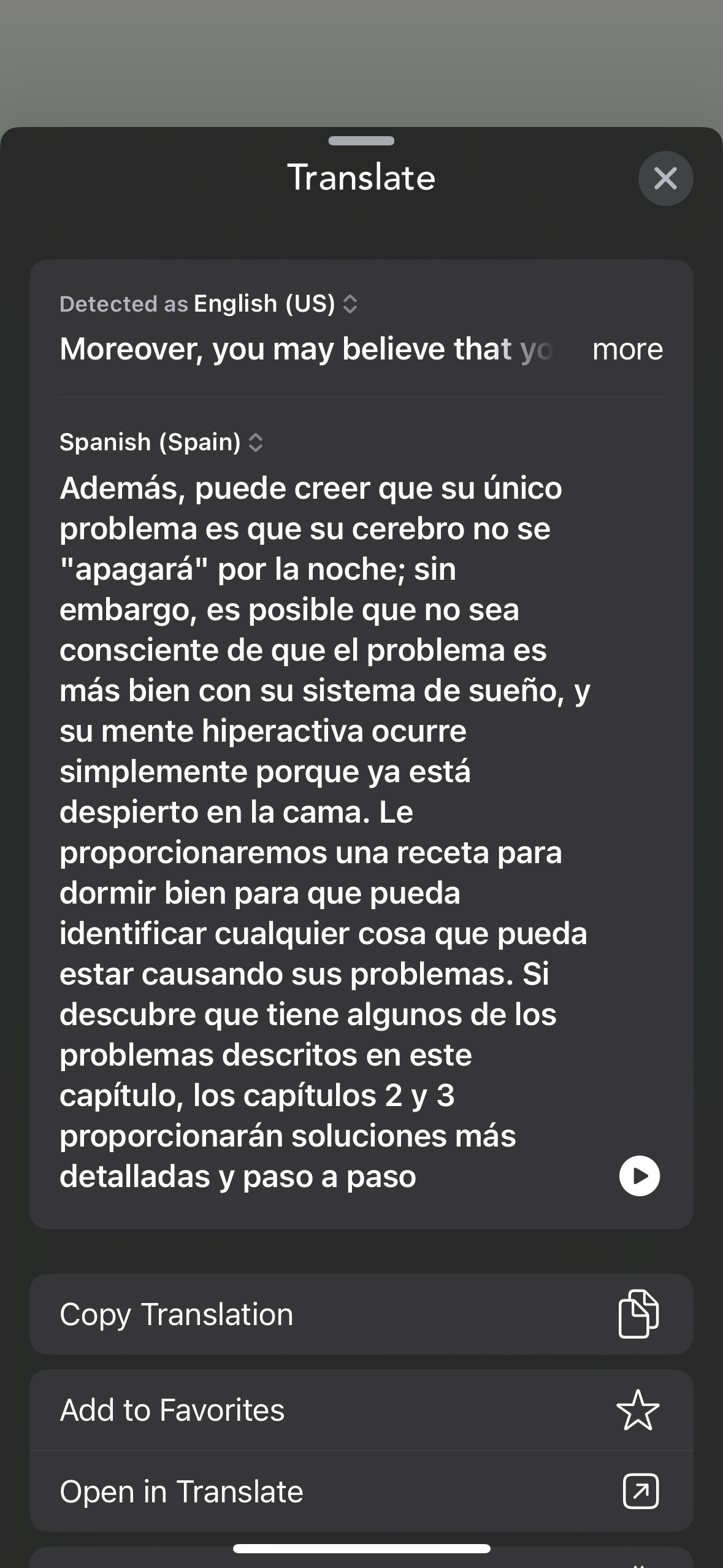The image size is (723, 1568).
Task: Change the detected language English (US)
Action: (x=275, y=304)
